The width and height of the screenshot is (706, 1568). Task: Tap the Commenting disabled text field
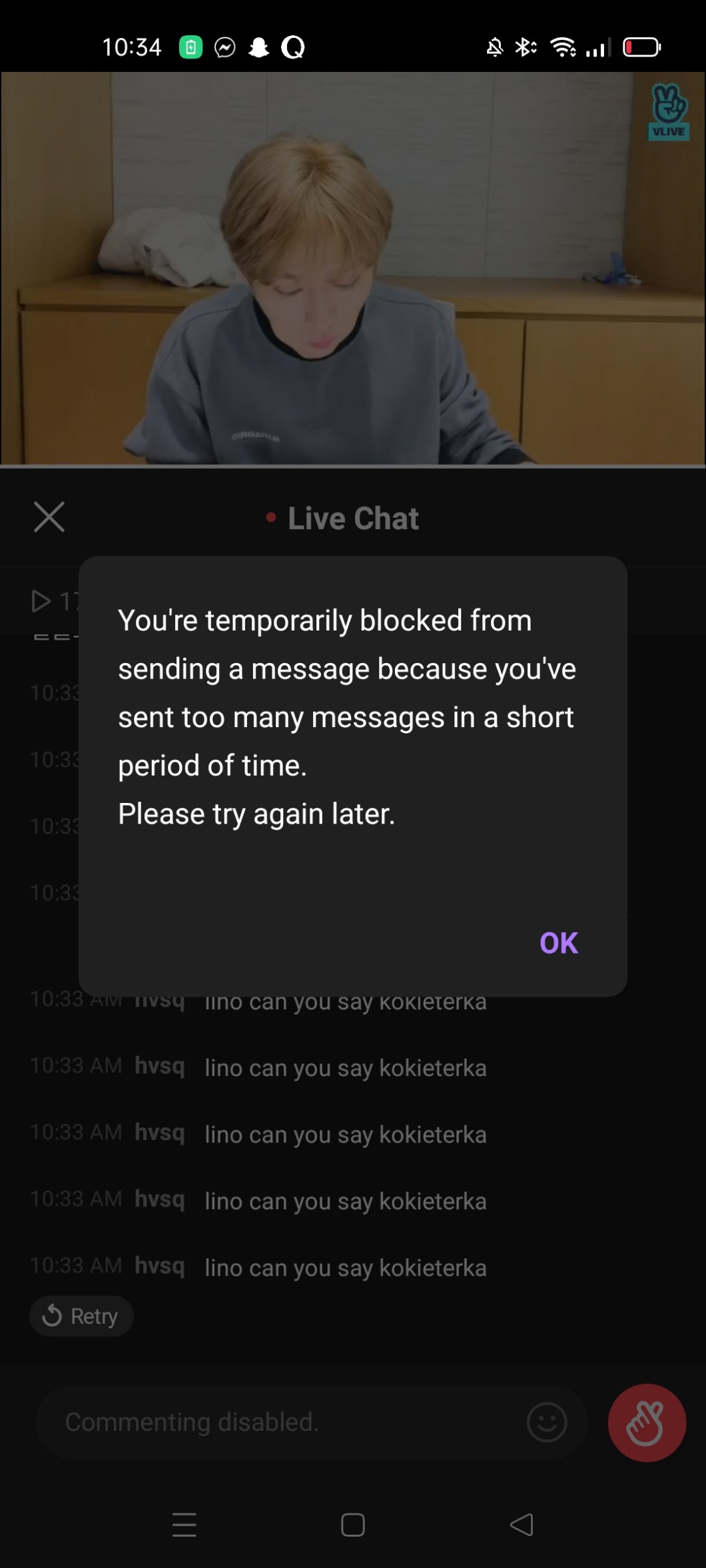pos(280,1423)
